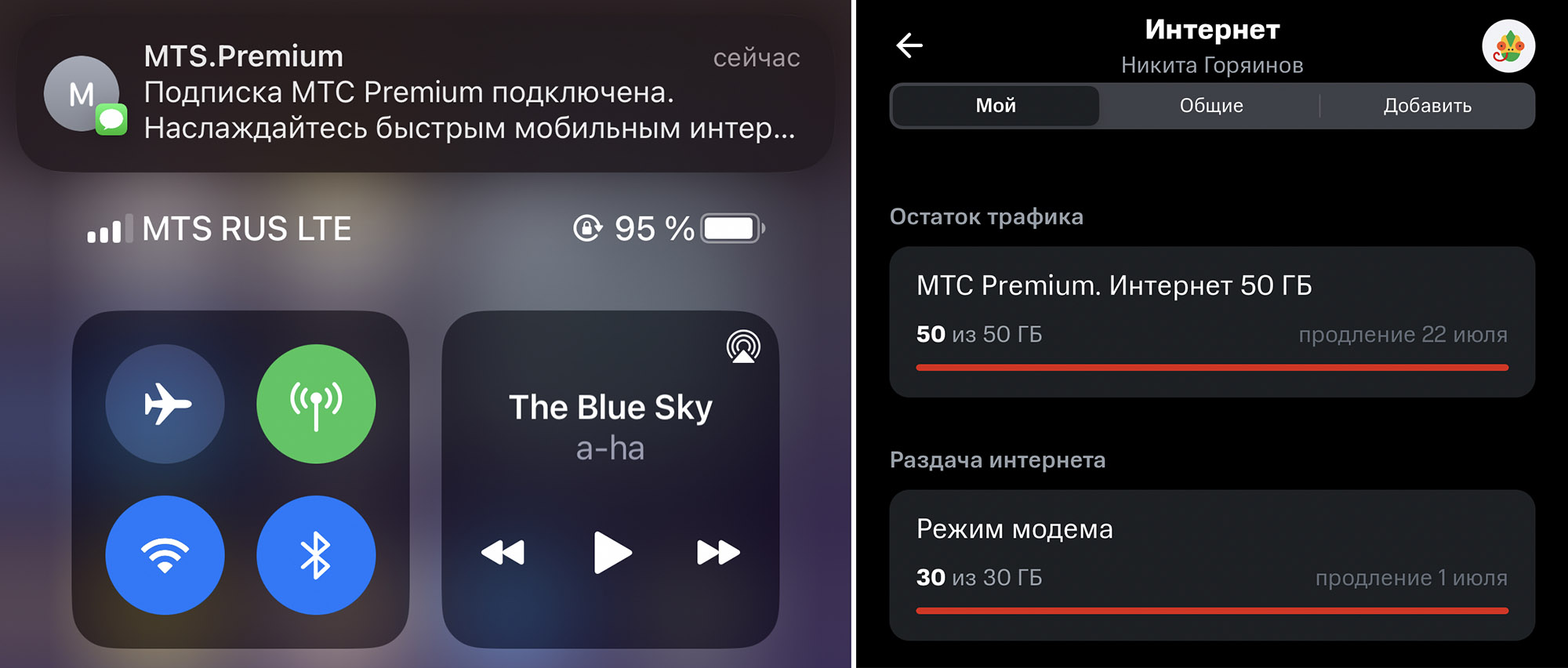
Task: Enable airplane mode
Action: tap(165, 404)
